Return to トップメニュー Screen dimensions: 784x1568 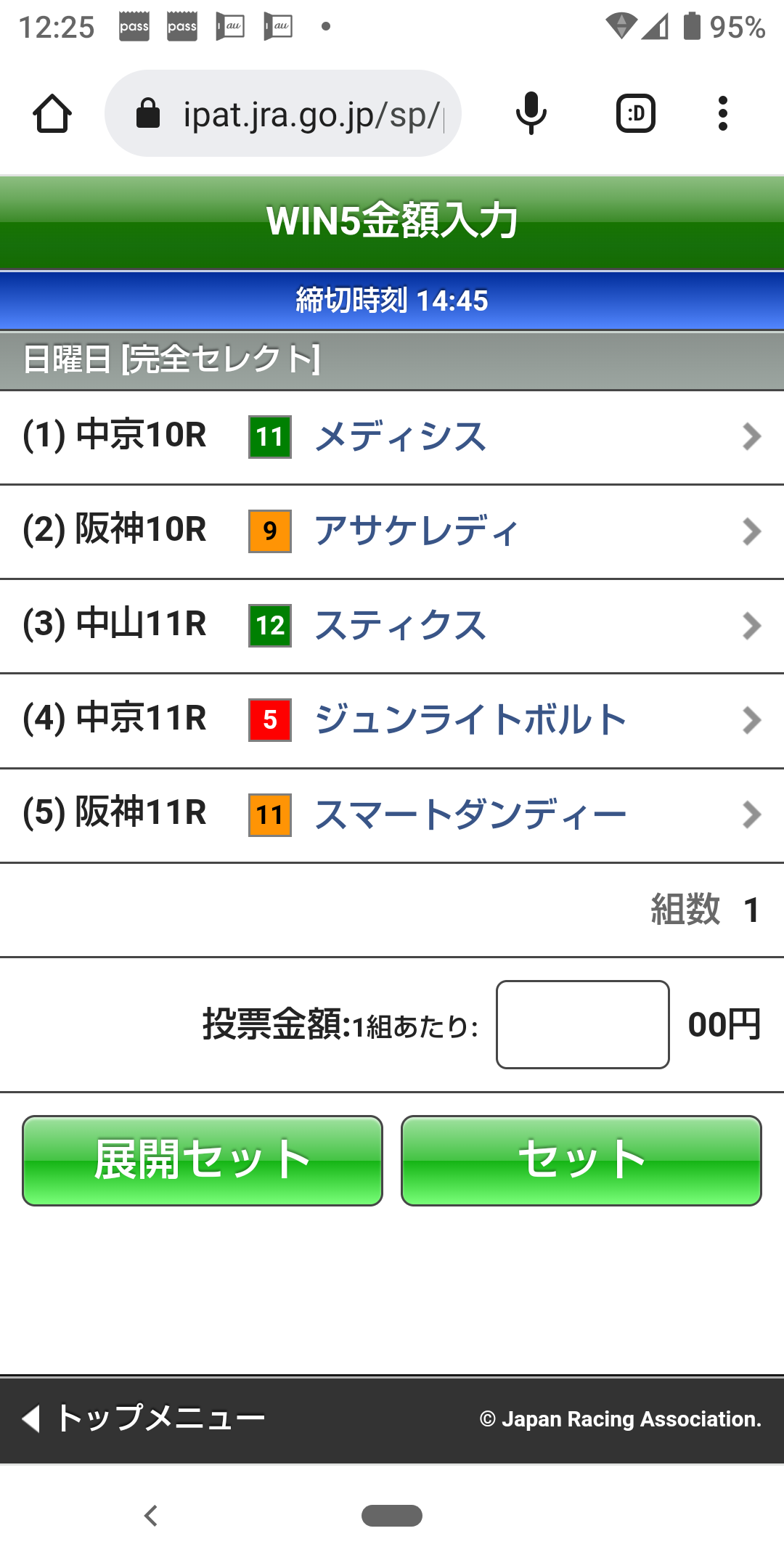[x=145, y=1418]
